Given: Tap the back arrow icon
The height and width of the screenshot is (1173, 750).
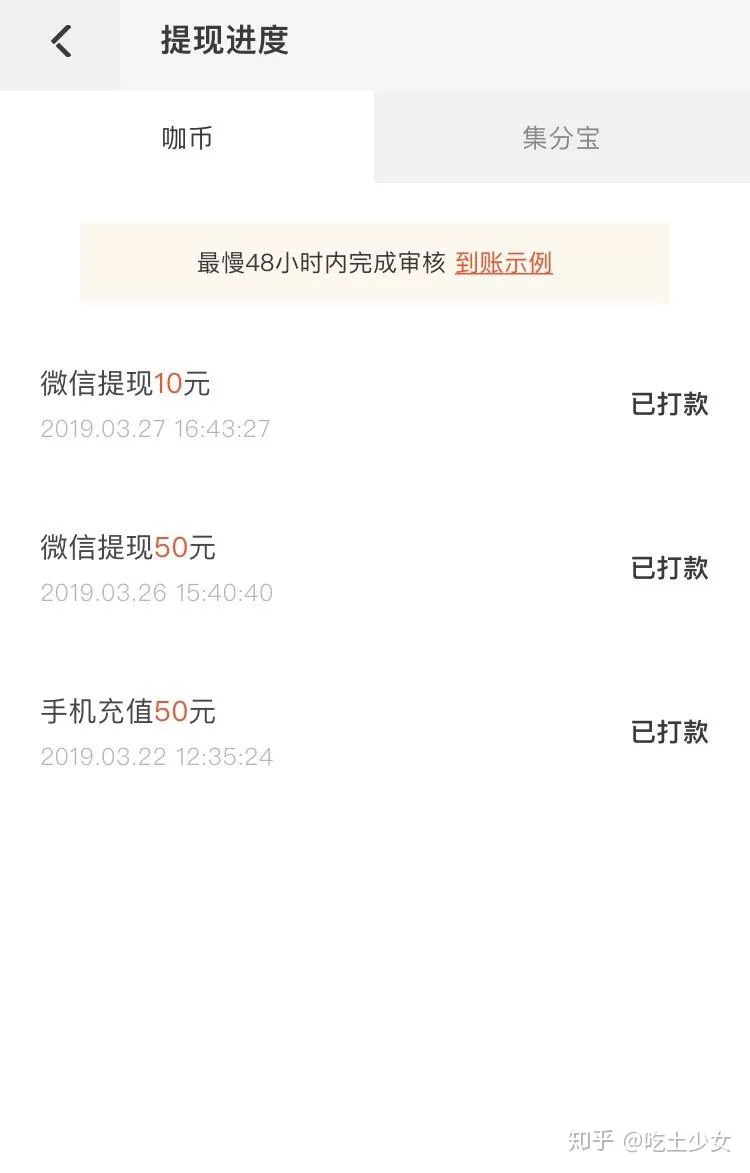Looking at the screenshot, I should coord(60,41).
